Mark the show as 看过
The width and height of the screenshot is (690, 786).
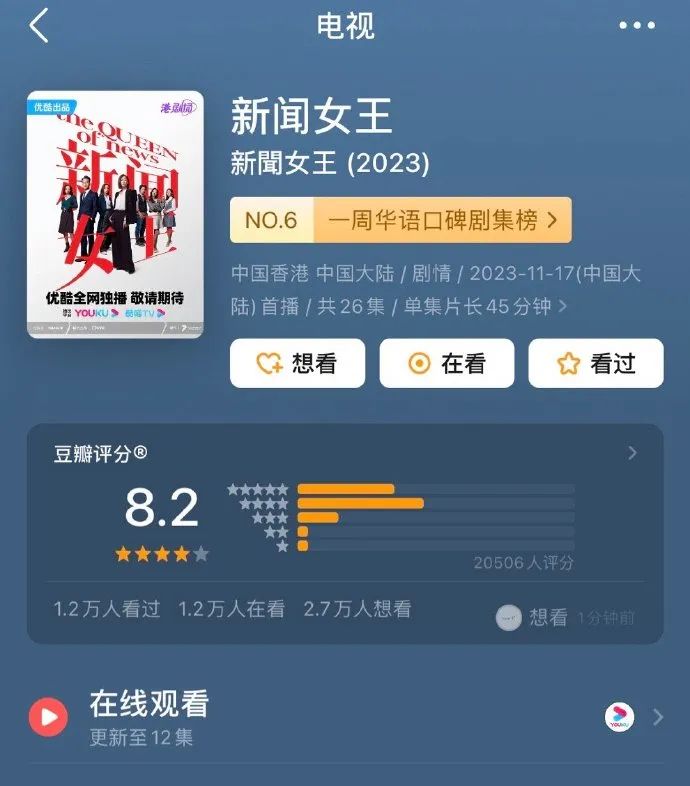pyautogui.click(x=595, y=363)
